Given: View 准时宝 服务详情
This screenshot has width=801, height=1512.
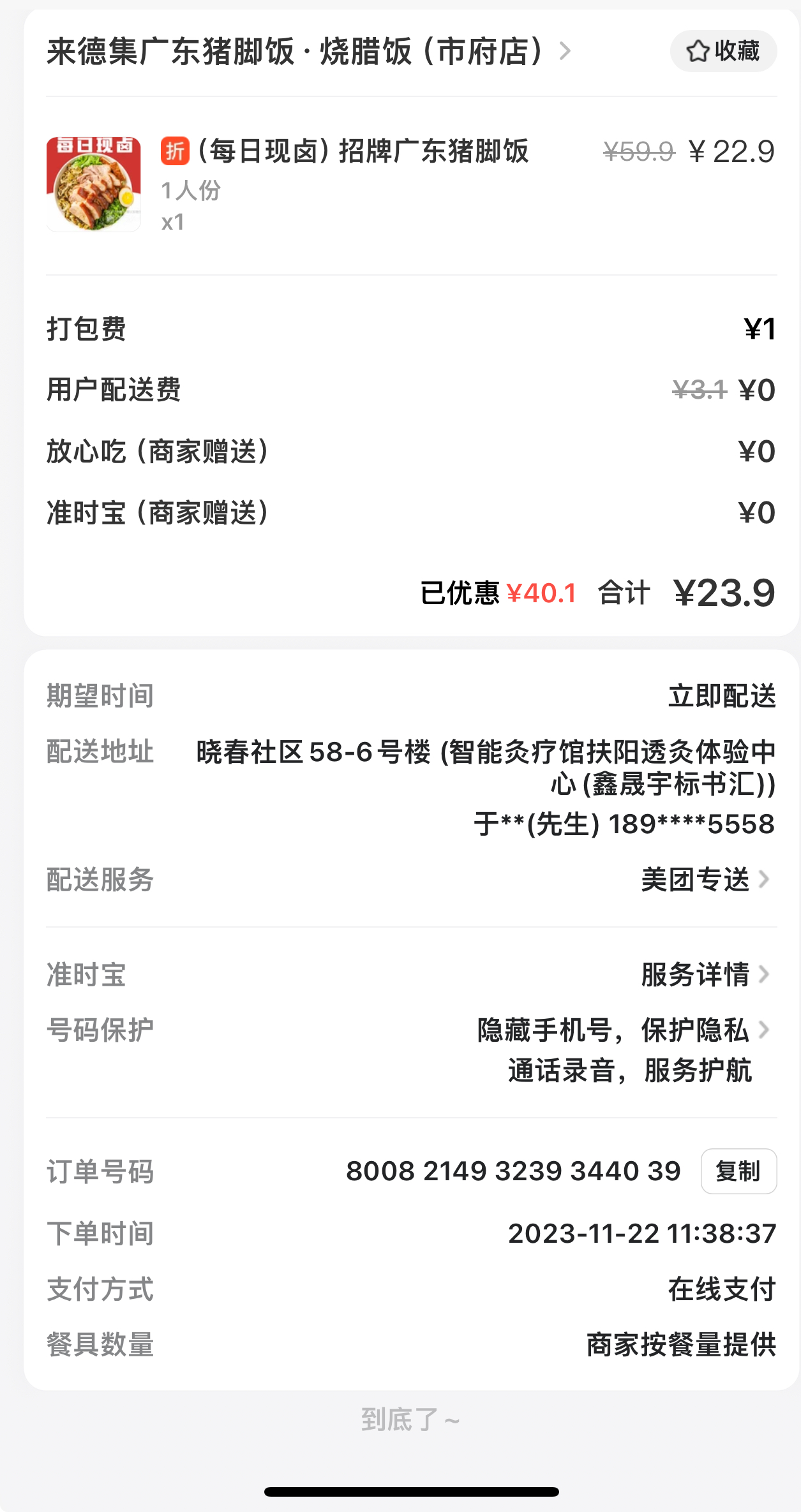Looking at the screenshot, I should tap(705, 975).
